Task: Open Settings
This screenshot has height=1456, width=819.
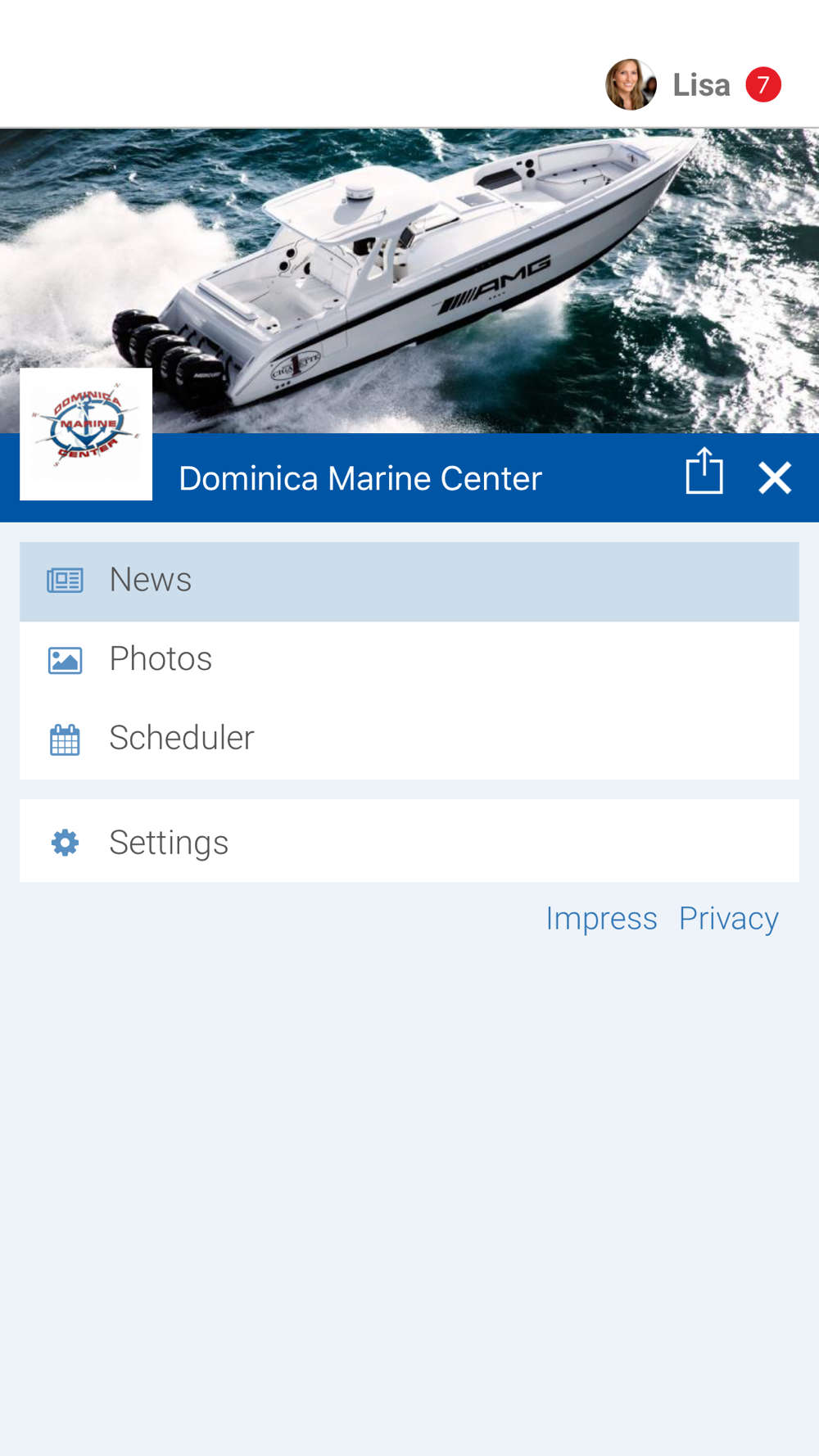Action: tap(409, 841)
